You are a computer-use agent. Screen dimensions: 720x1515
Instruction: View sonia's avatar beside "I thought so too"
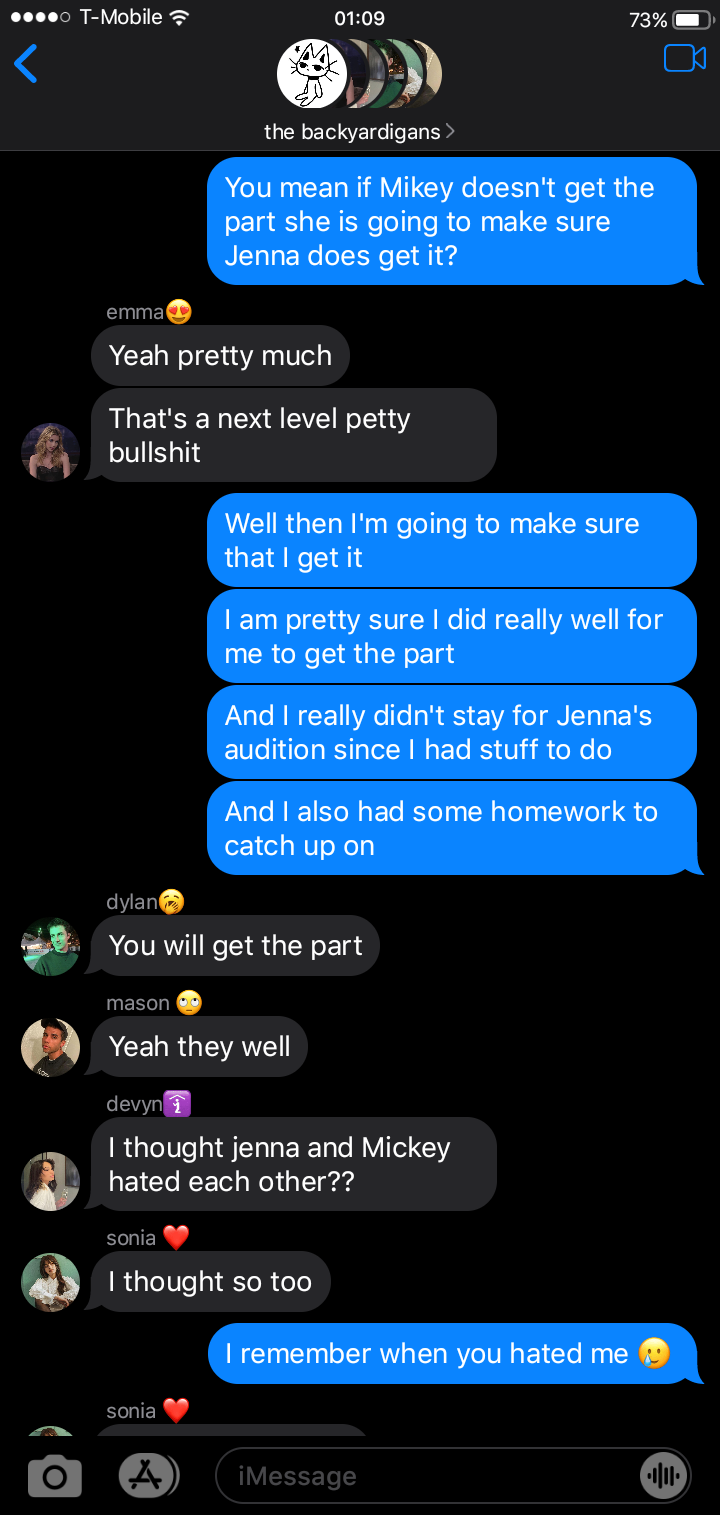(50, 1282)
